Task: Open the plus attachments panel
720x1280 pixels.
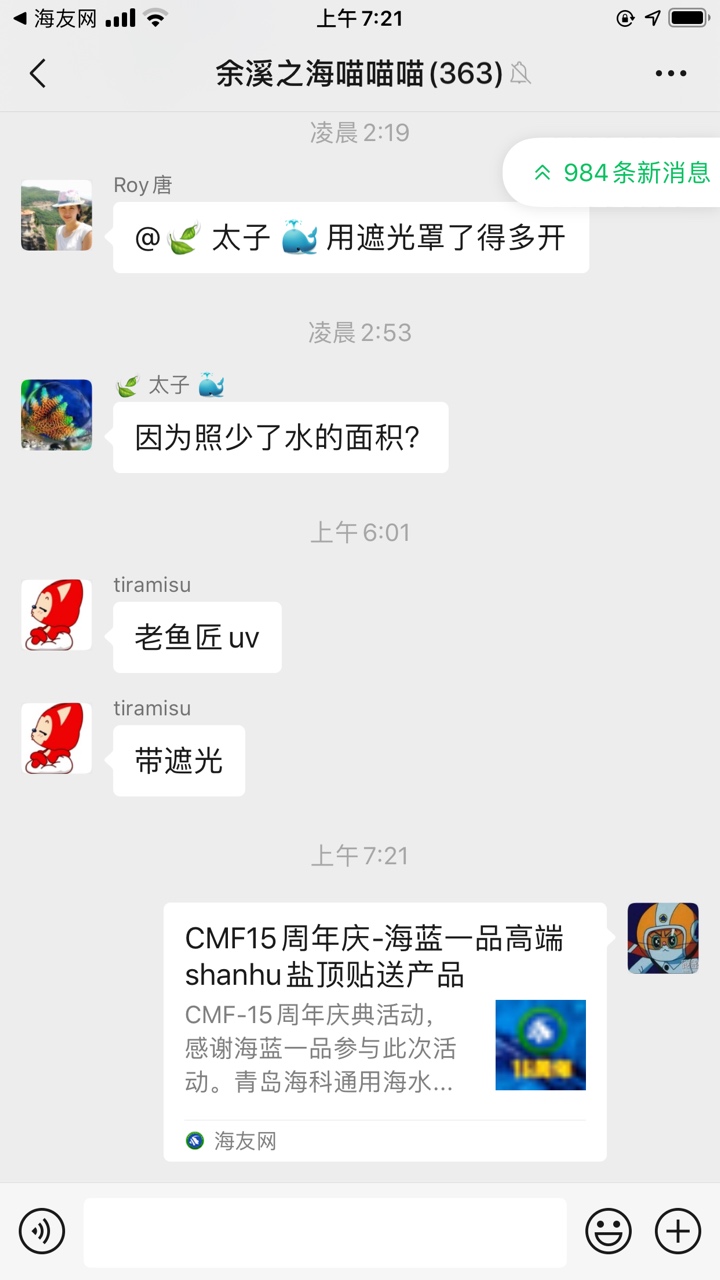Action: 678,1231
